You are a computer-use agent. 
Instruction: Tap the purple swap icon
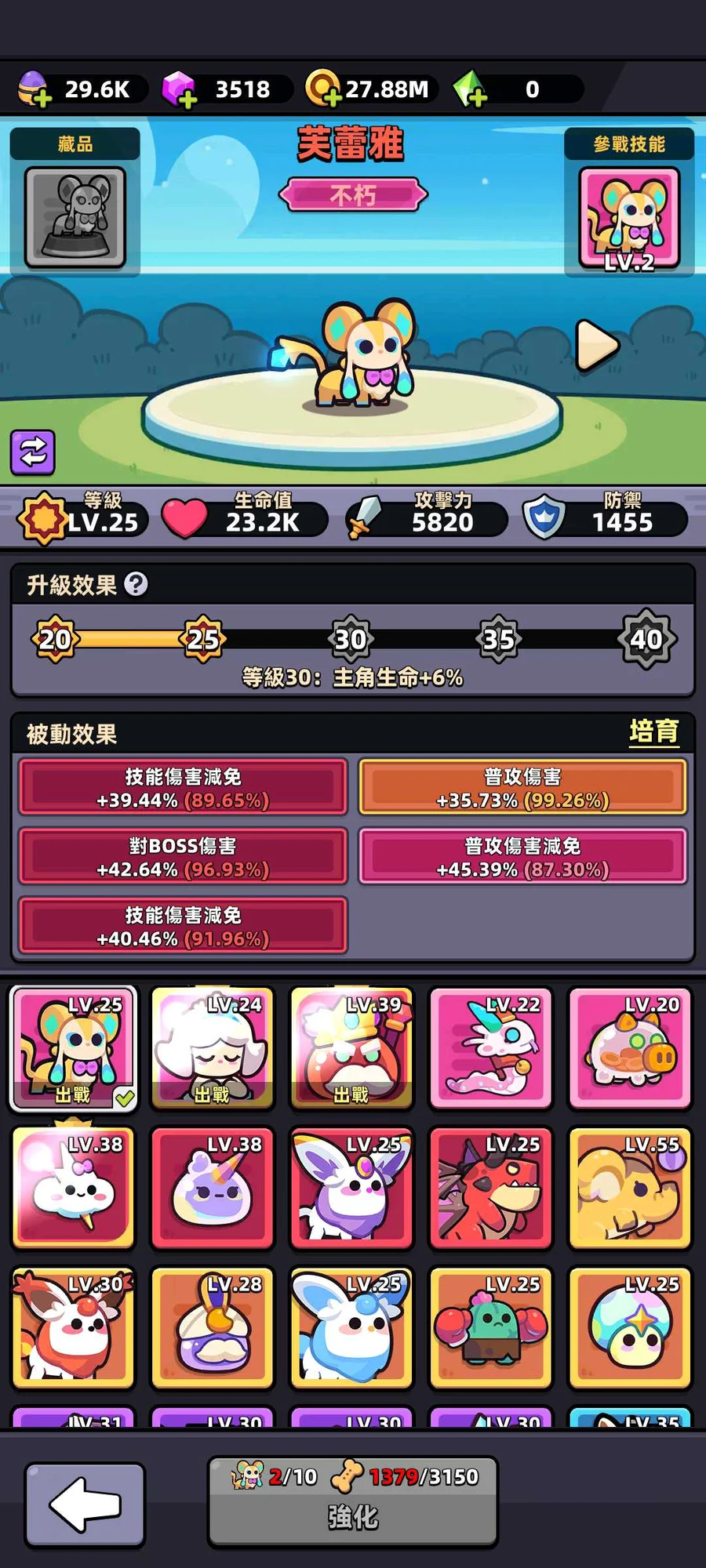[33, 452]
